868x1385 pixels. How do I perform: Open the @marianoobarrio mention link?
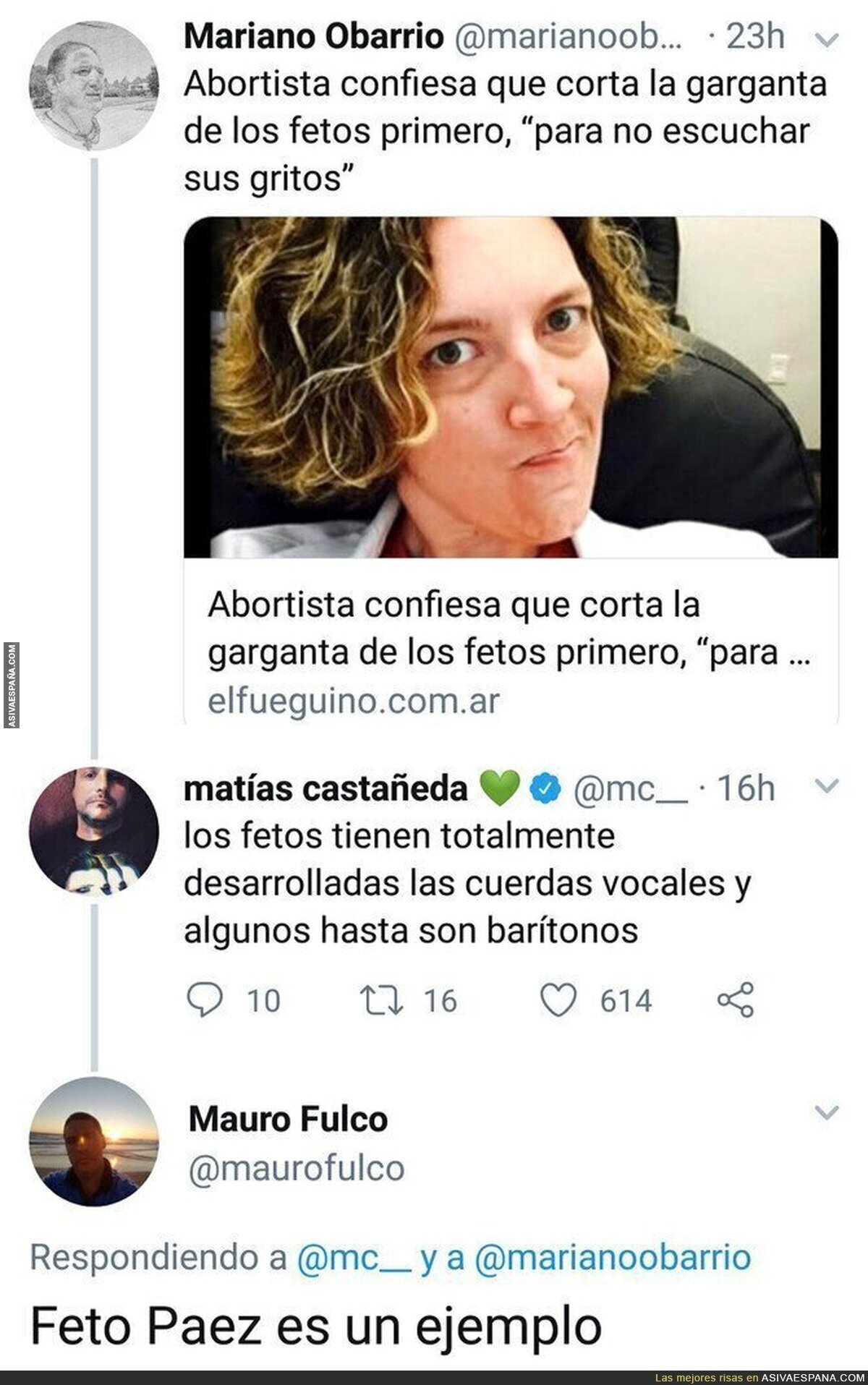(x=613, y=1258)
